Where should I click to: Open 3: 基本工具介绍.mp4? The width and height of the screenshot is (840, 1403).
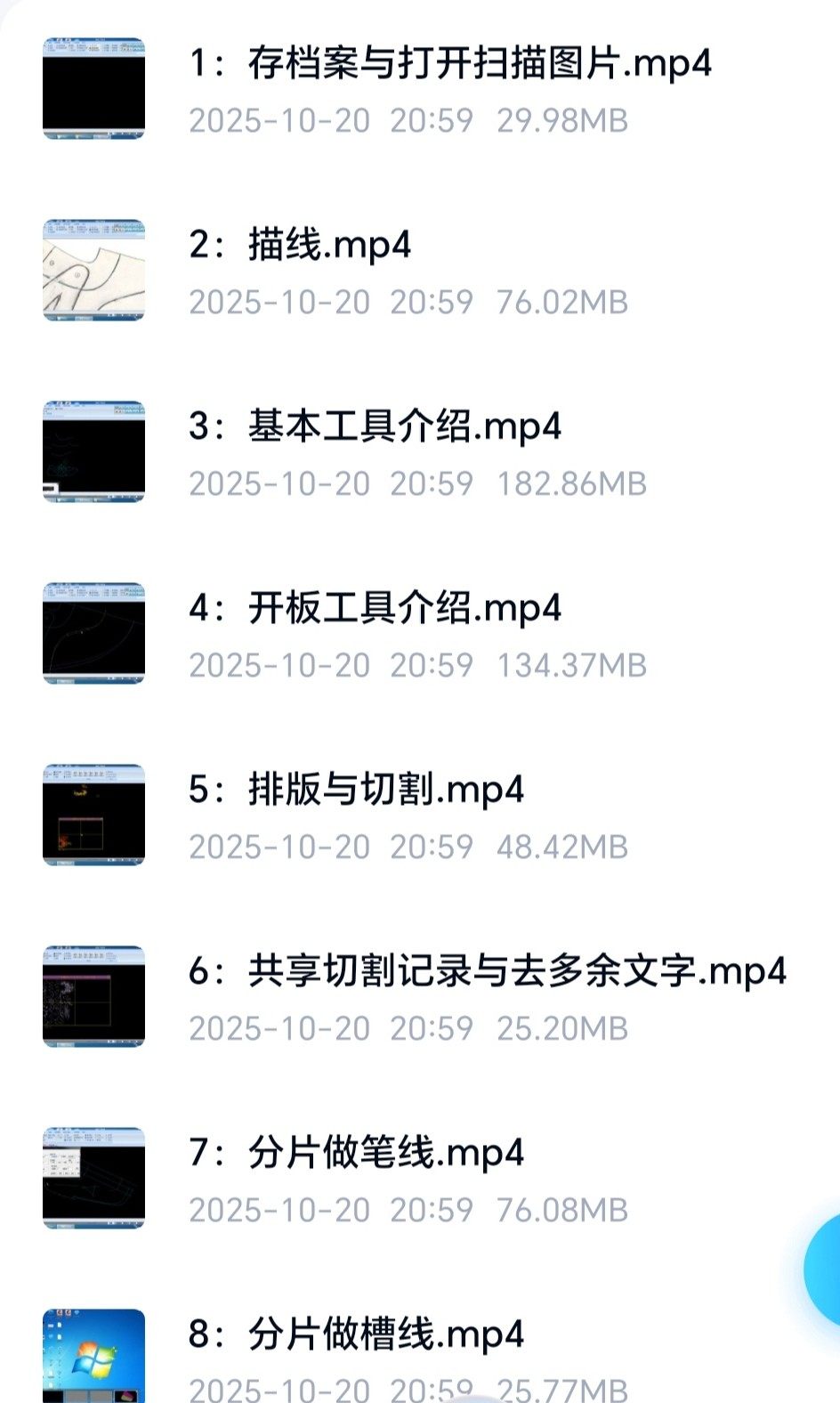pyautogui.click(x=375, y=426)
